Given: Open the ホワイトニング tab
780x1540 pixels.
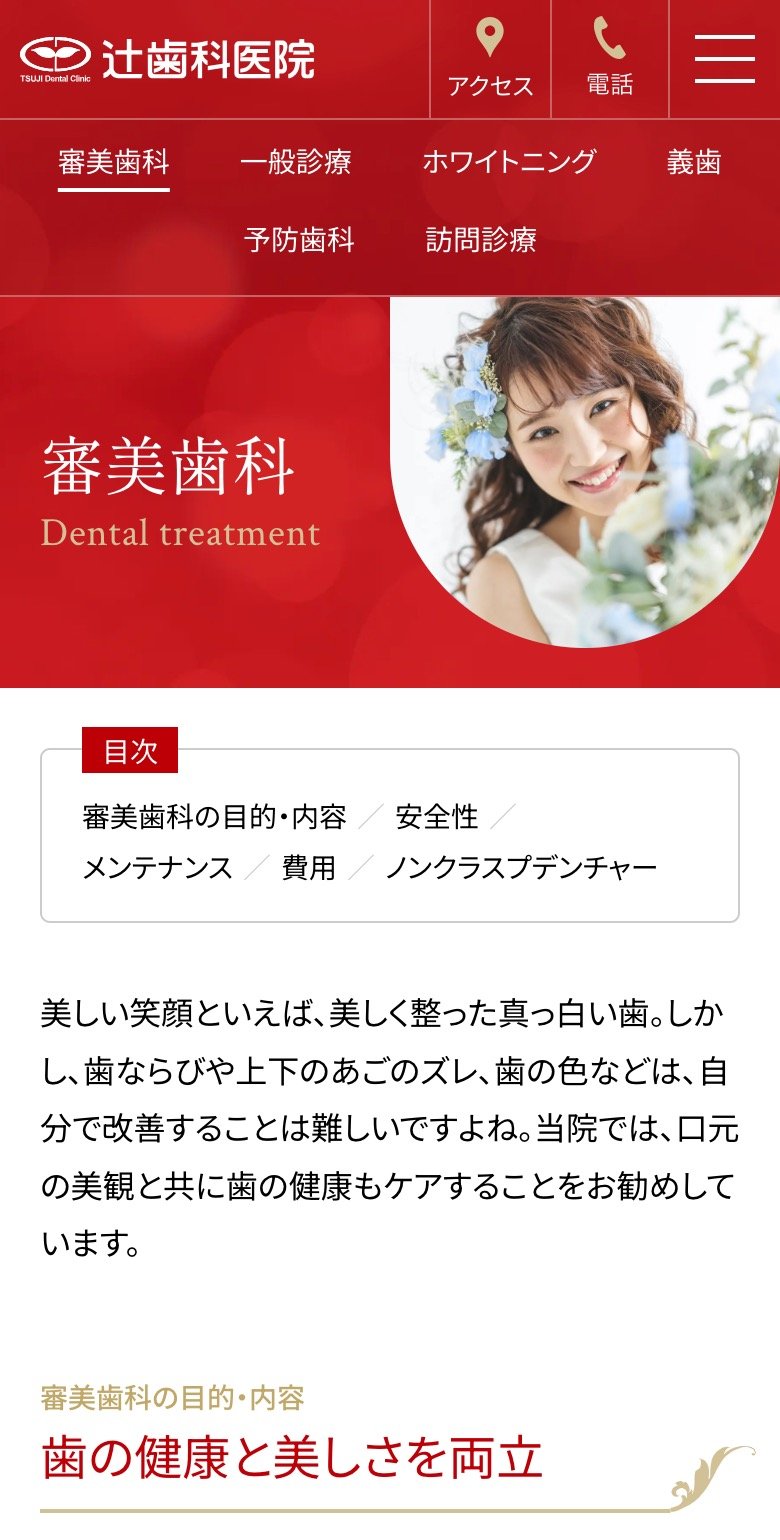Looking at the screenshot, I should click(509, 162).
